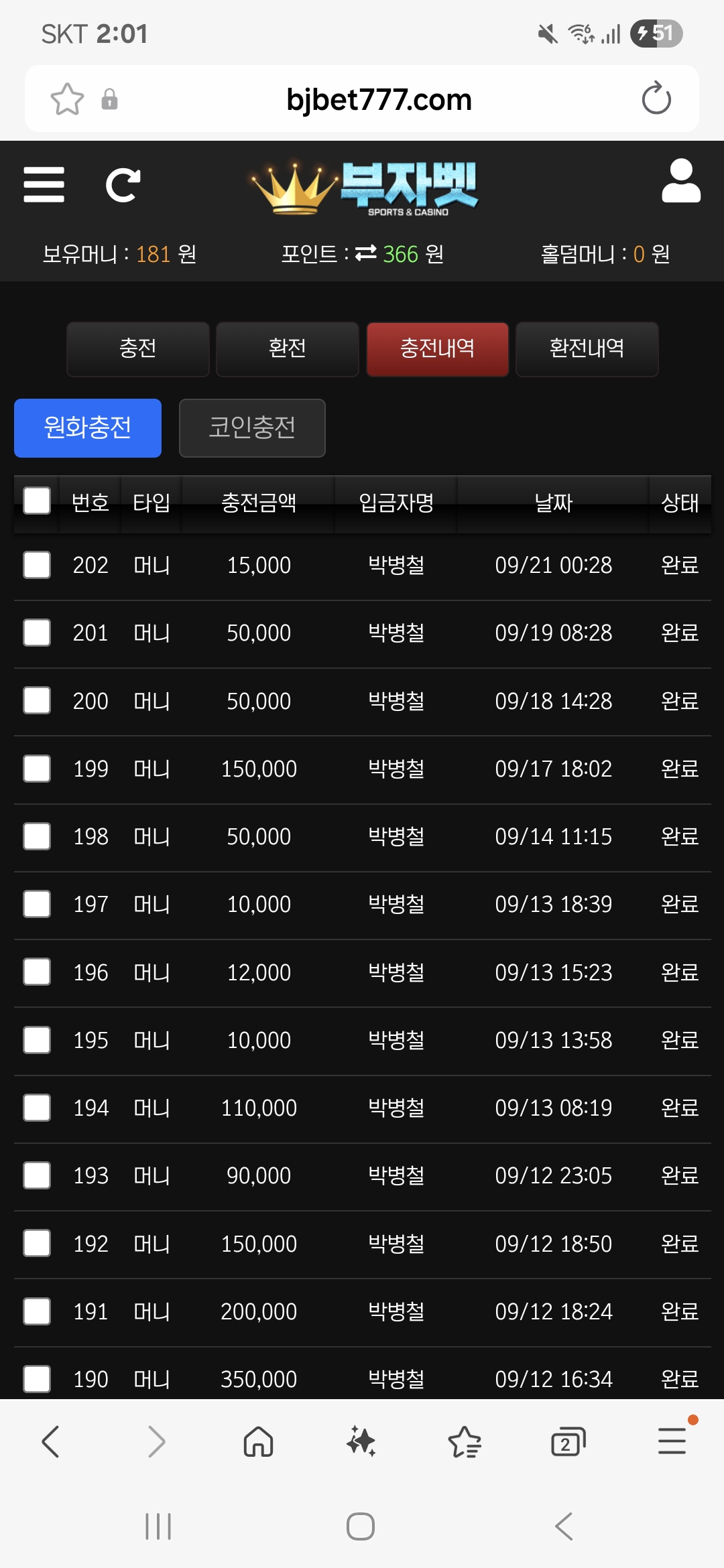The height and width of the screenshot is (1568, 724).
Task: Go to browser home page
Action: 258,1441
